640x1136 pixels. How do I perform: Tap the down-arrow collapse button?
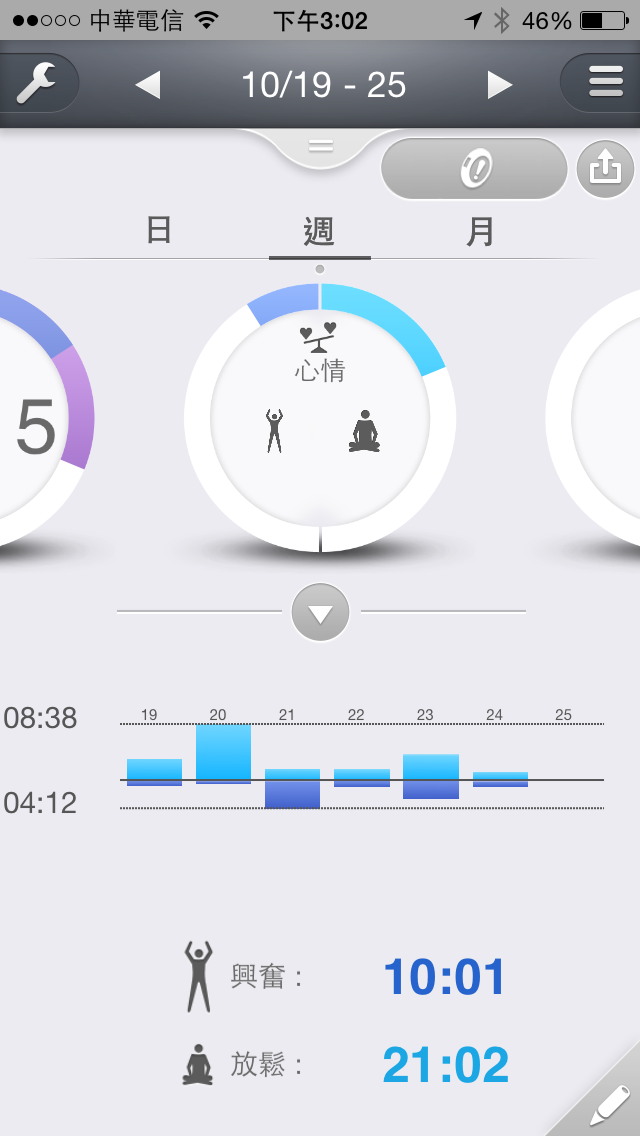320,612
